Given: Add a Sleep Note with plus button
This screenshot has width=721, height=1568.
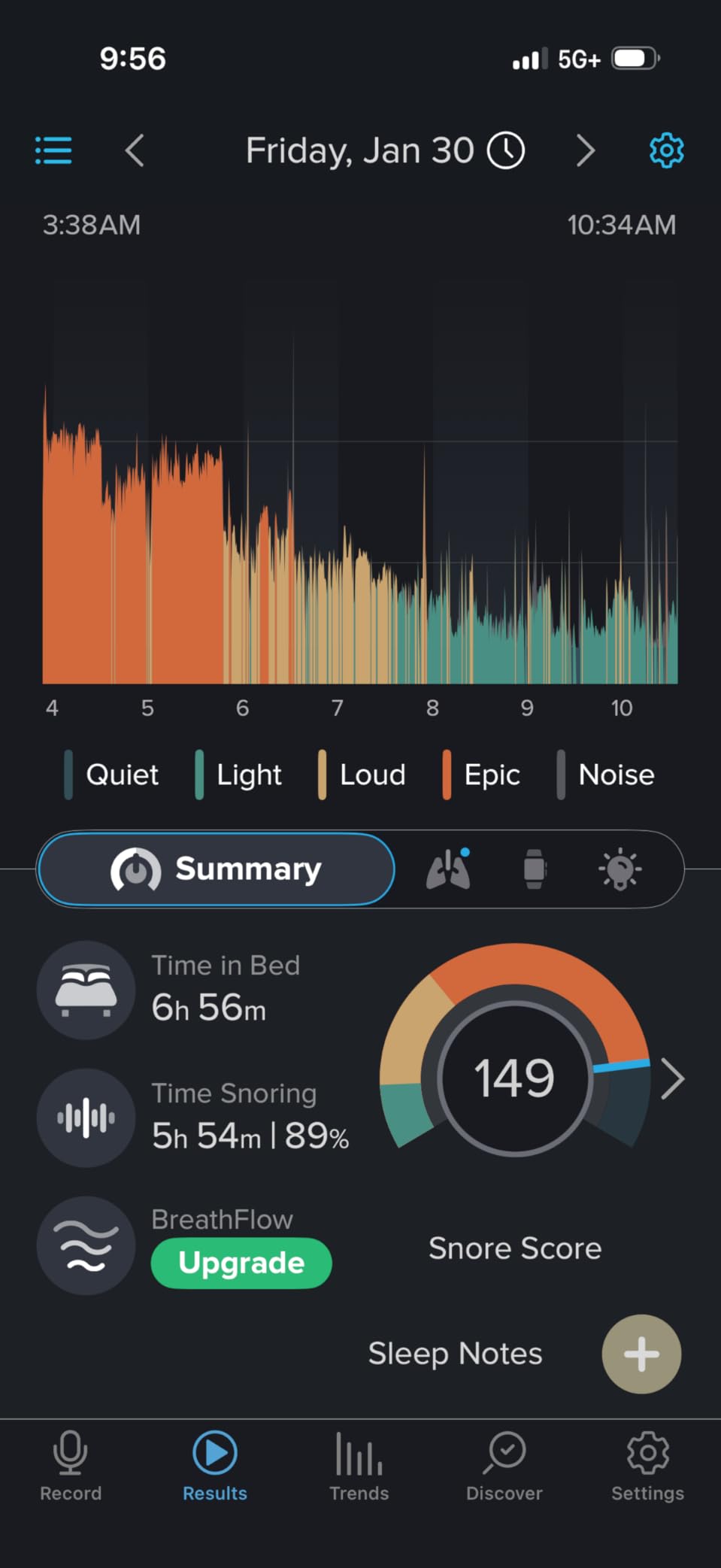Looking at the screenshot, I should click(x=641, y=1354).
